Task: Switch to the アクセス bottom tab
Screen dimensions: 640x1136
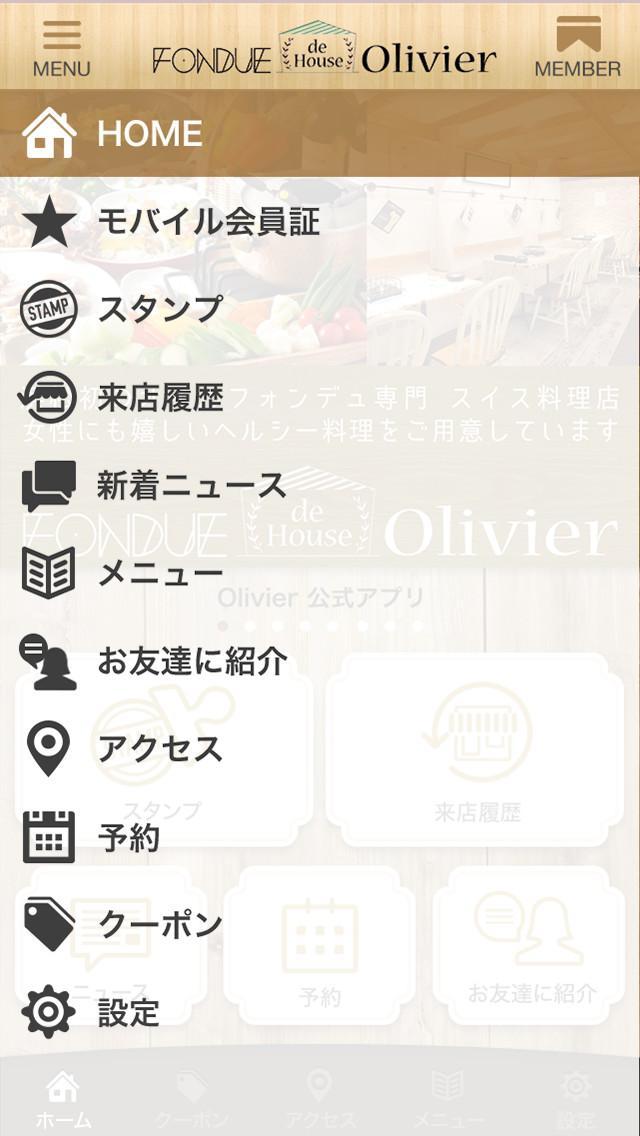Action: pos(320,1098)
